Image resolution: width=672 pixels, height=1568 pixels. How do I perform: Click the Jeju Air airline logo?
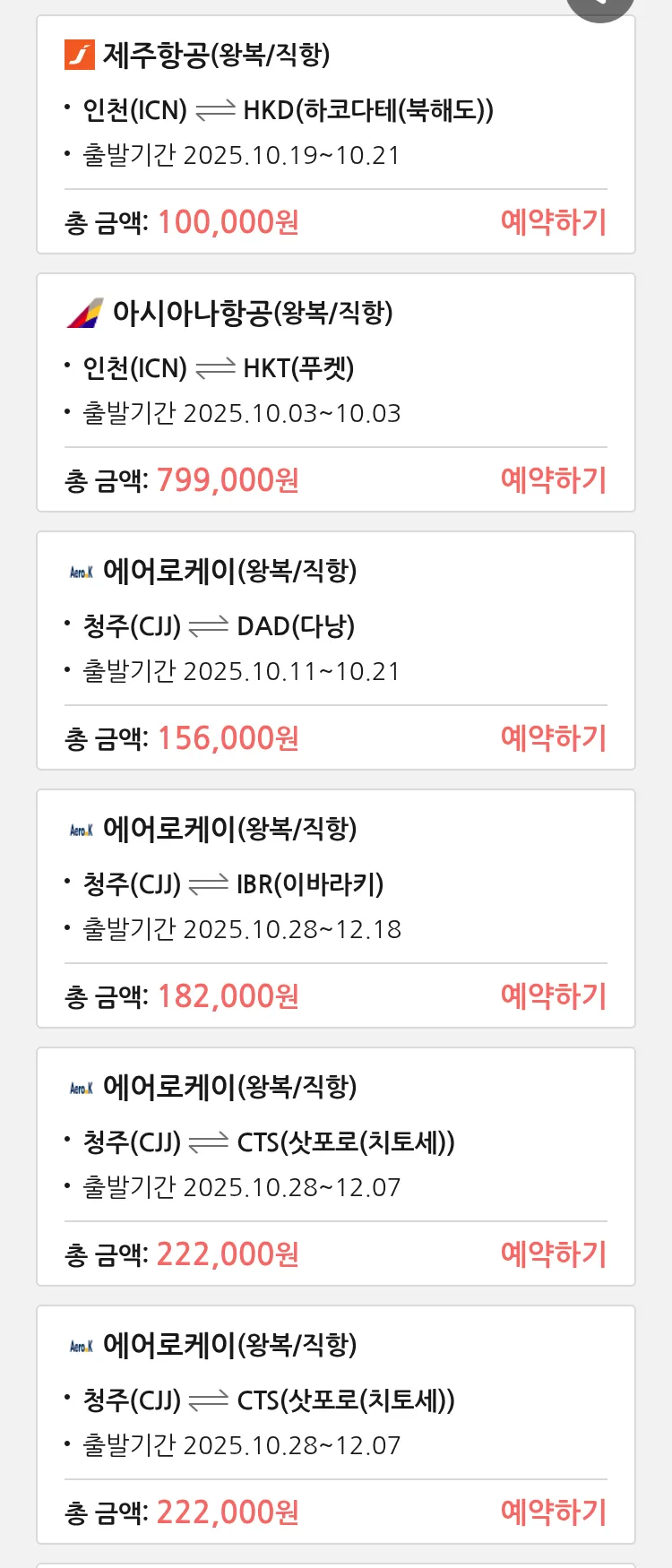pos(80,54)
